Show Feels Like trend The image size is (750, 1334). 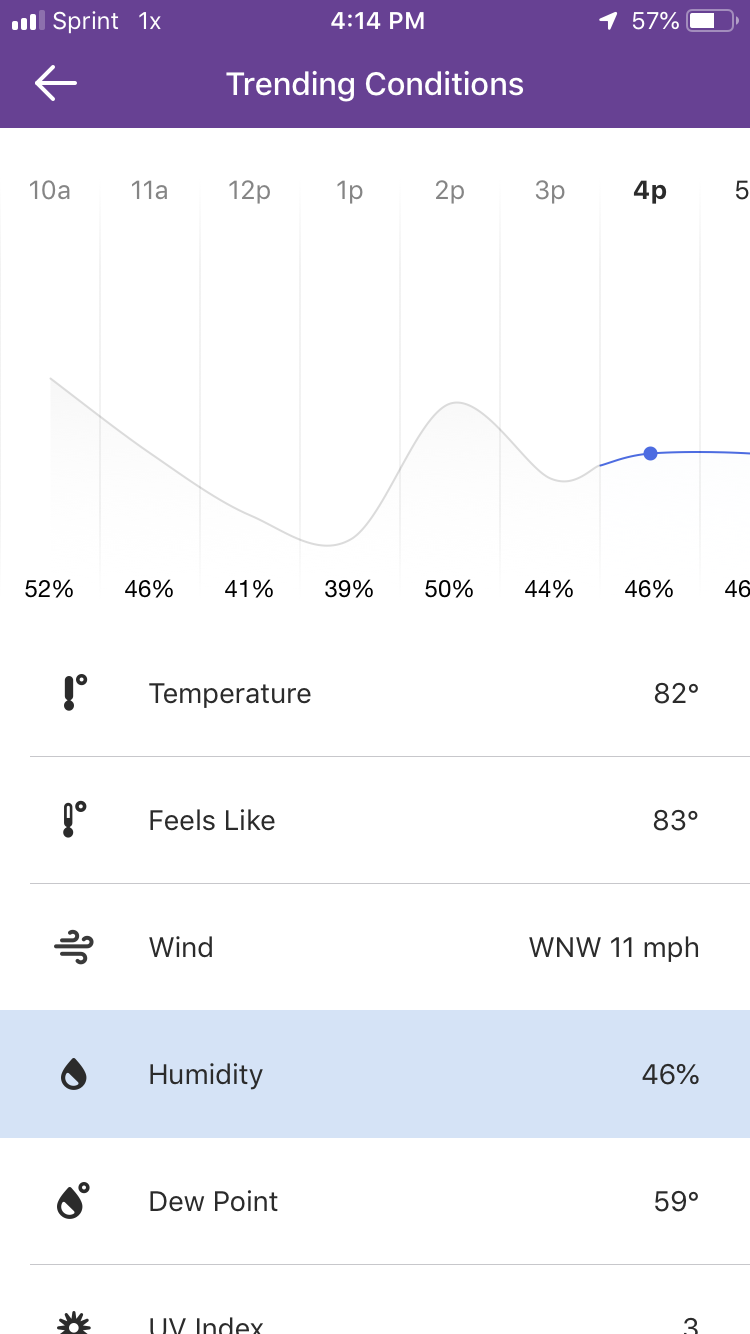pos(375,820)
